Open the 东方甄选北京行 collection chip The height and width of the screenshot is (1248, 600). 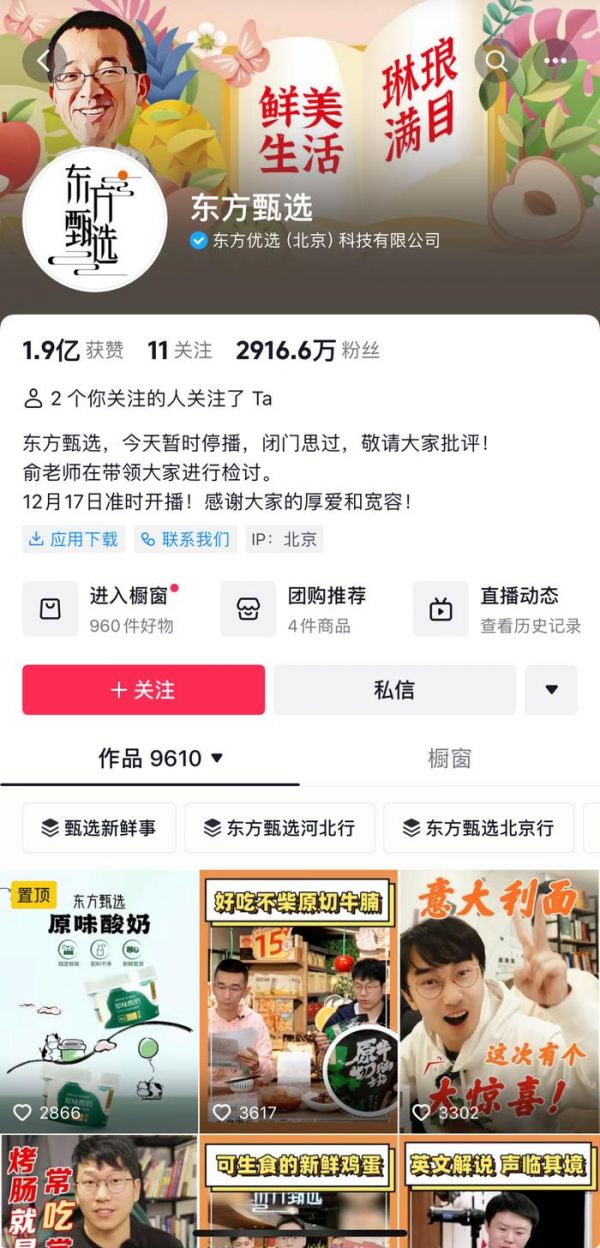[x=479, y=828]
